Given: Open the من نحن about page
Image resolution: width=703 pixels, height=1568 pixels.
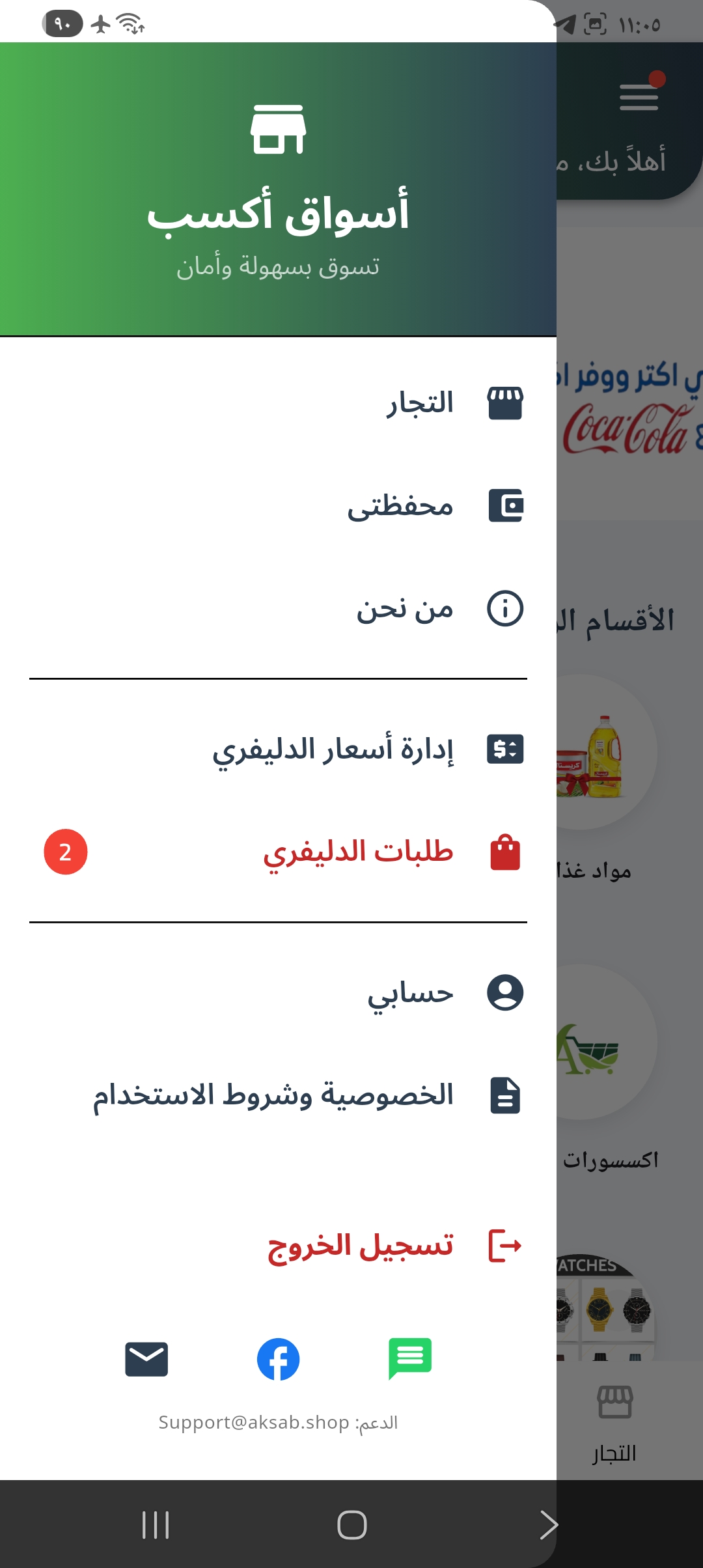Looking at the screenshot, I should coord(404,609).
